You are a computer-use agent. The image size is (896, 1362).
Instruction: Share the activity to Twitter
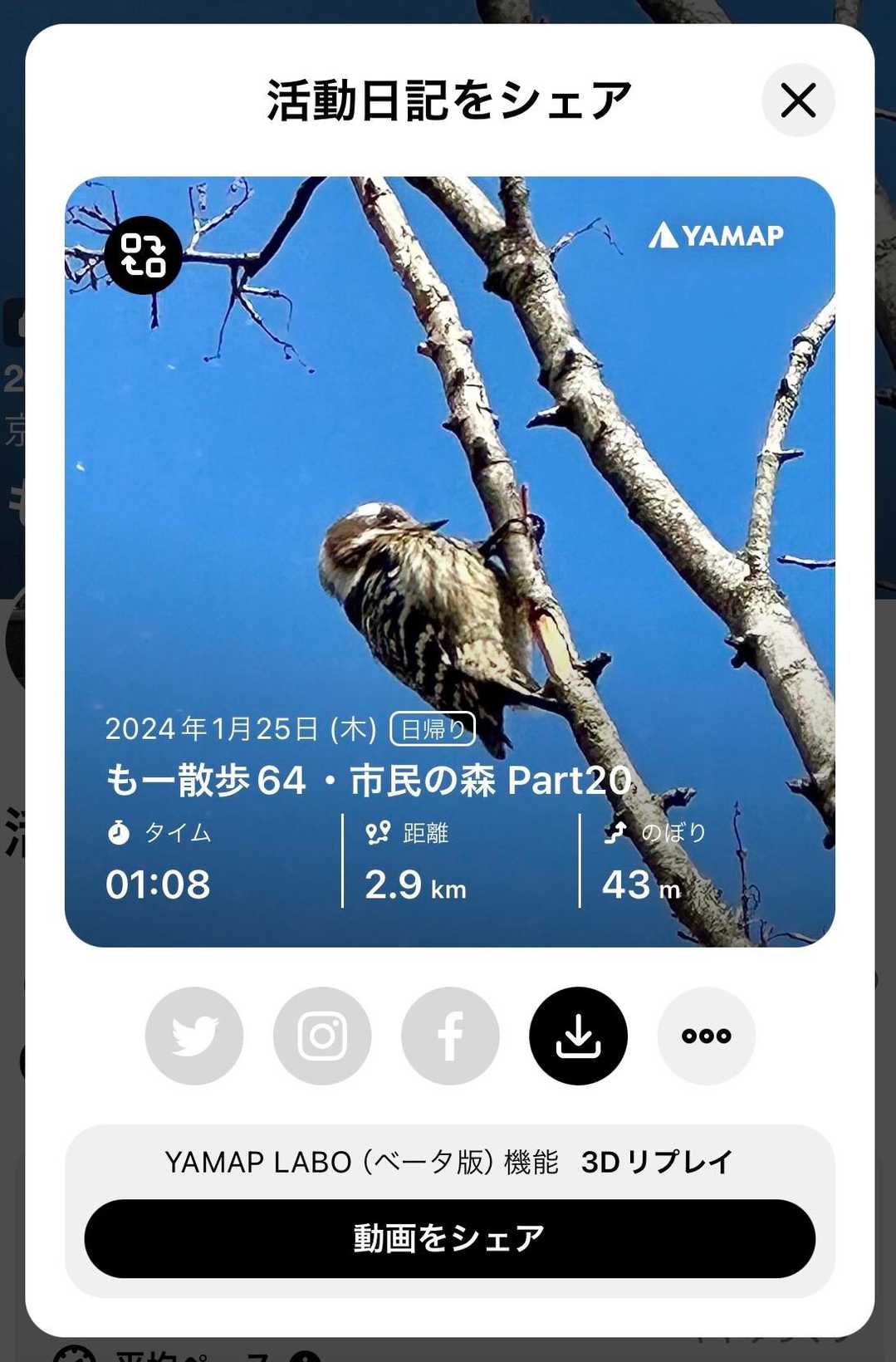(x=194, y=1036)
